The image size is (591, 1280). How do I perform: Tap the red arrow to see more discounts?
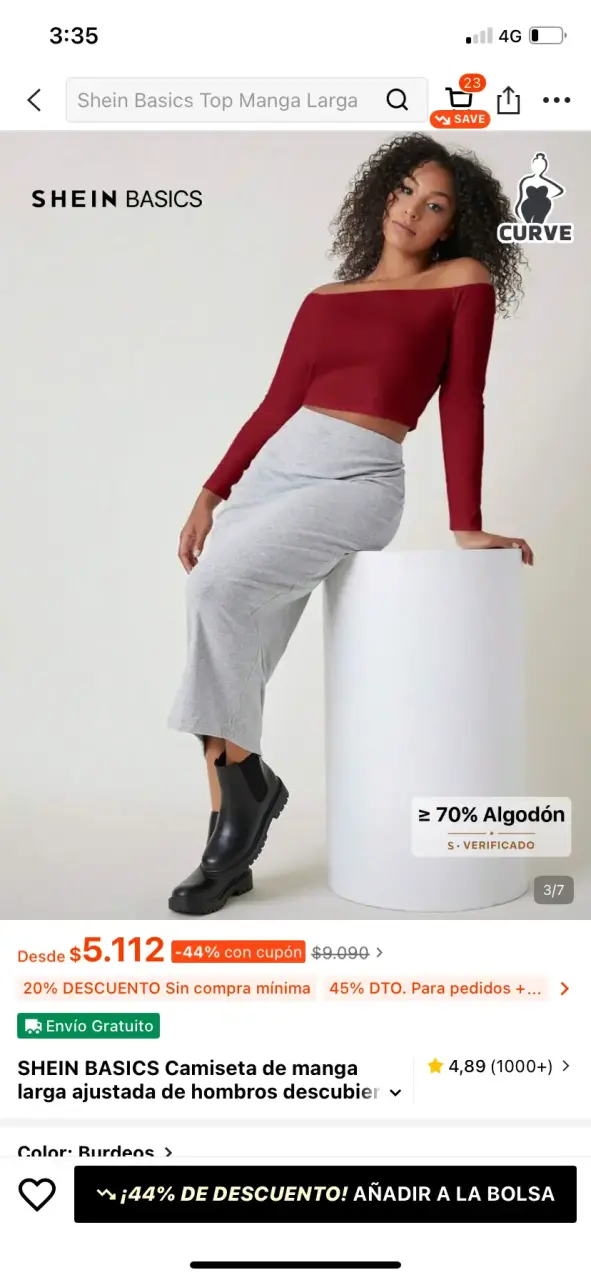(x=565, y=988)
